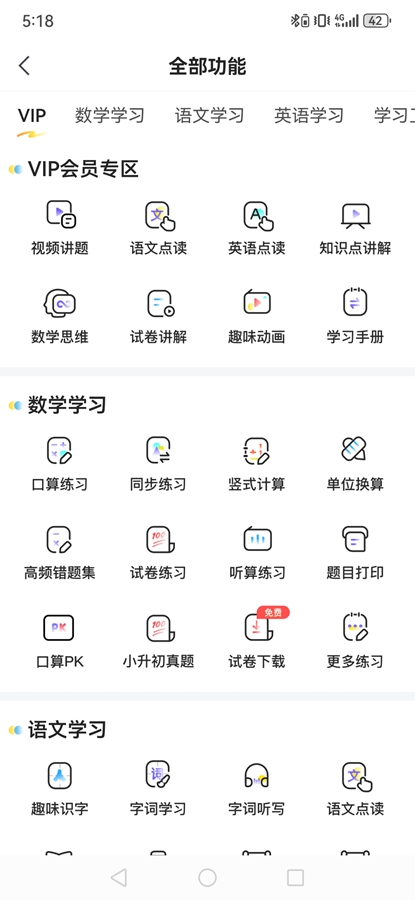Open 英语点读 feature

[x=257, y=228]
